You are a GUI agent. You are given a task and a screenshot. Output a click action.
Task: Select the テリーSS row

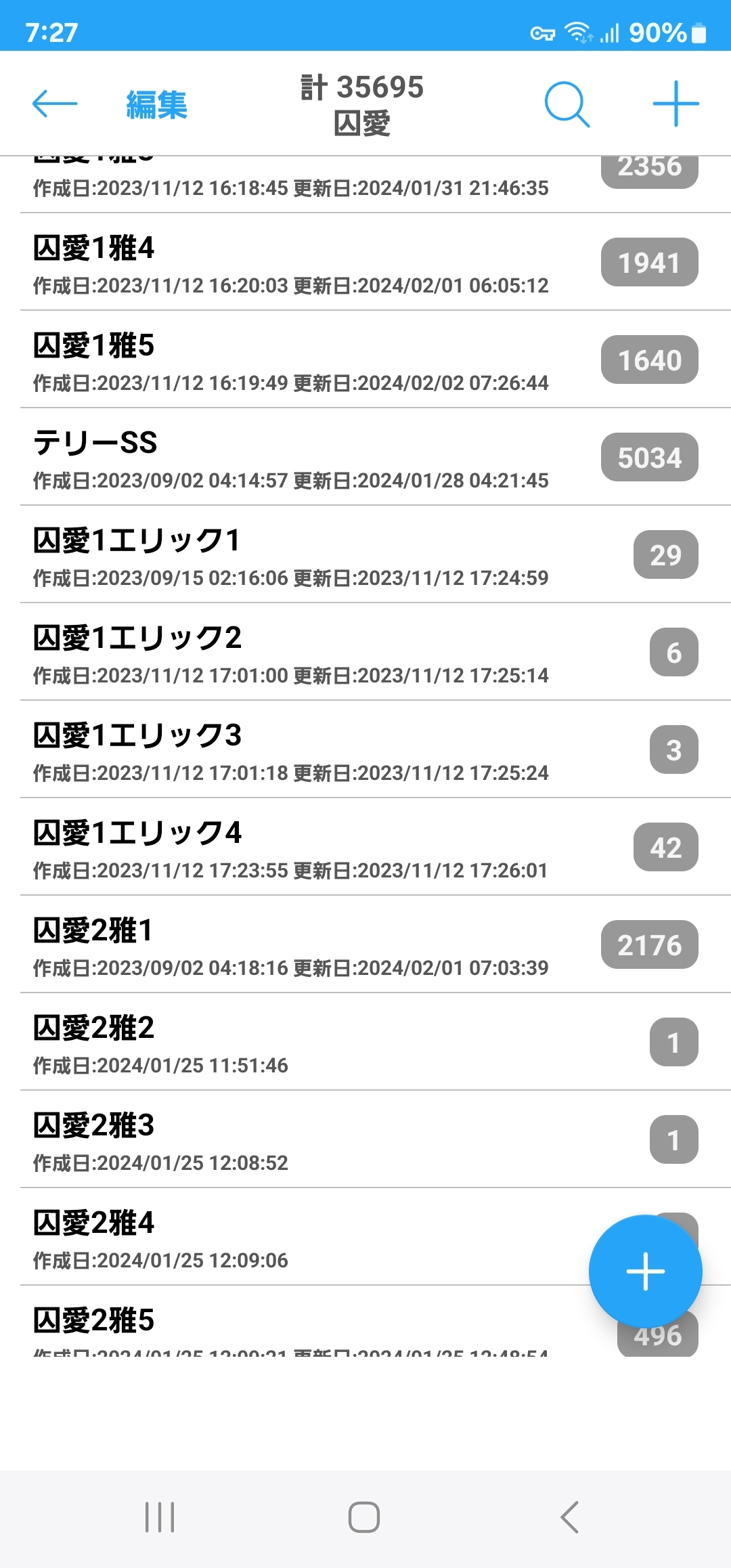(x=291, y=458)
